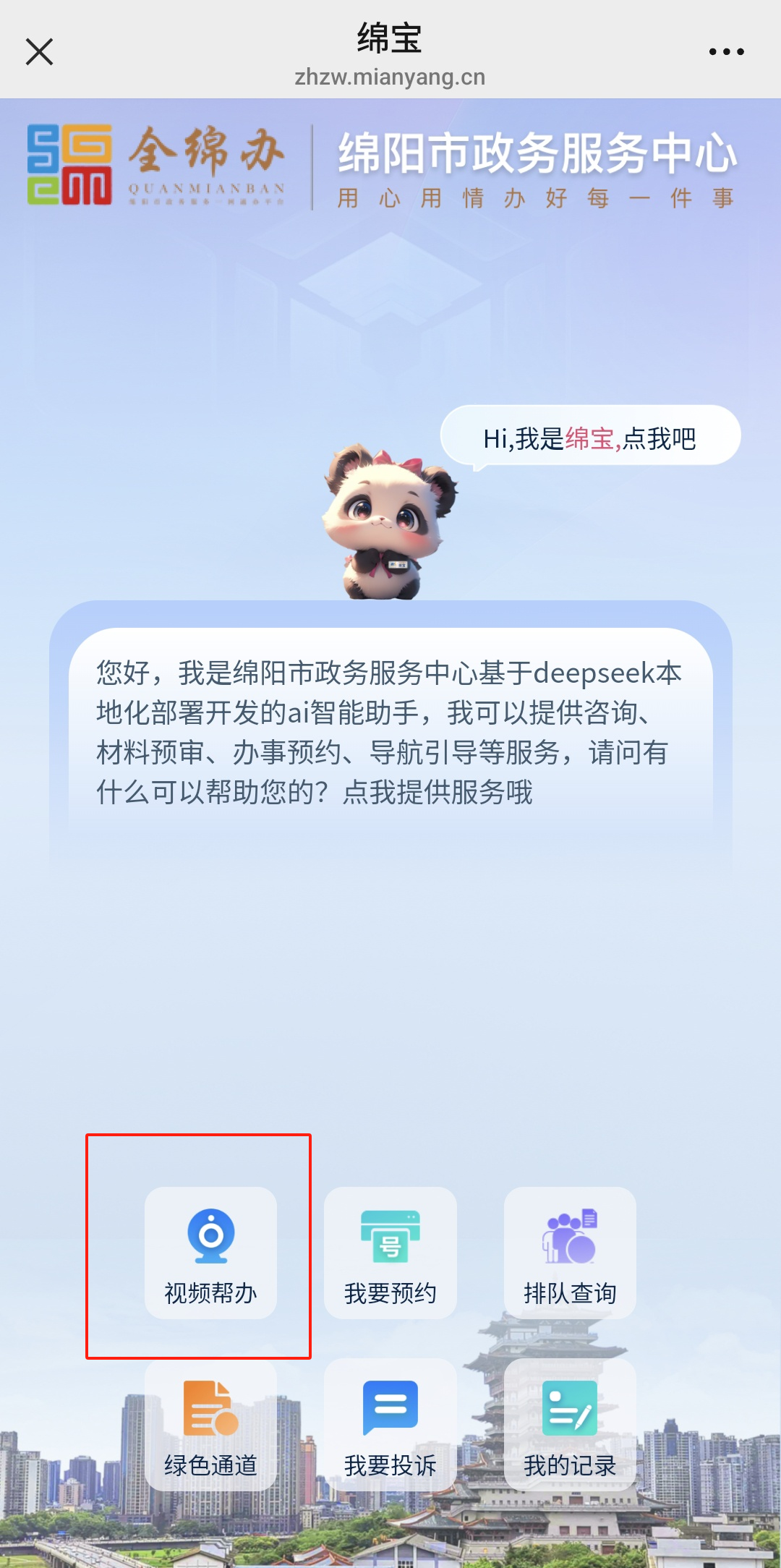Open 我要预约 appointment booking
781x1568 pixels.
point(390,1253)
